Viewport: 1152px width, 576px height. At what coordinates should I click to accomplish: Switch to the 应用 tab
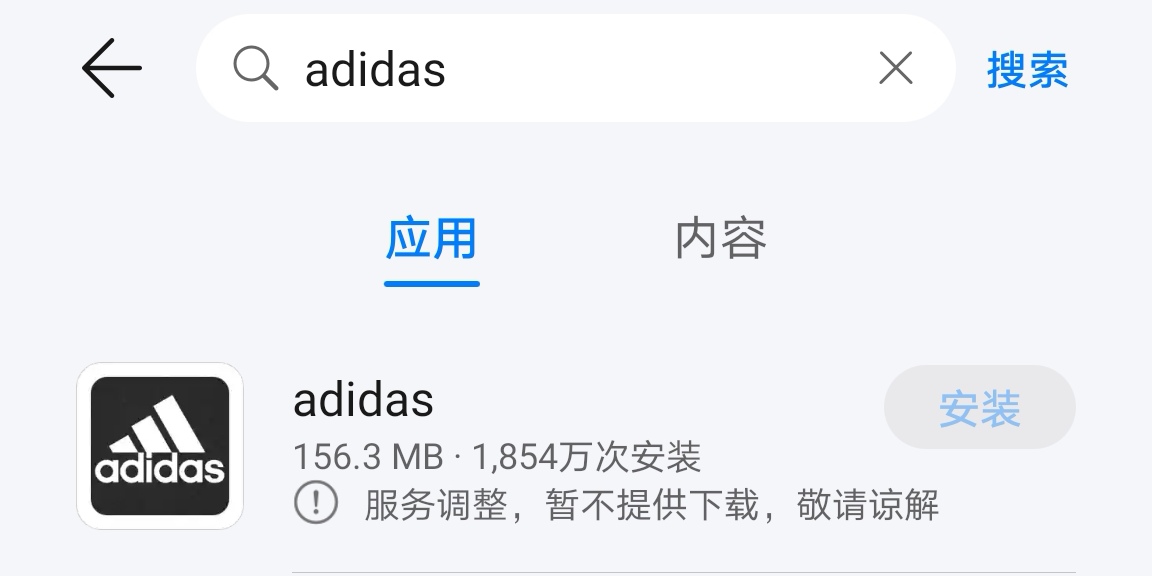pyautogui.click(x=432, y=240)
